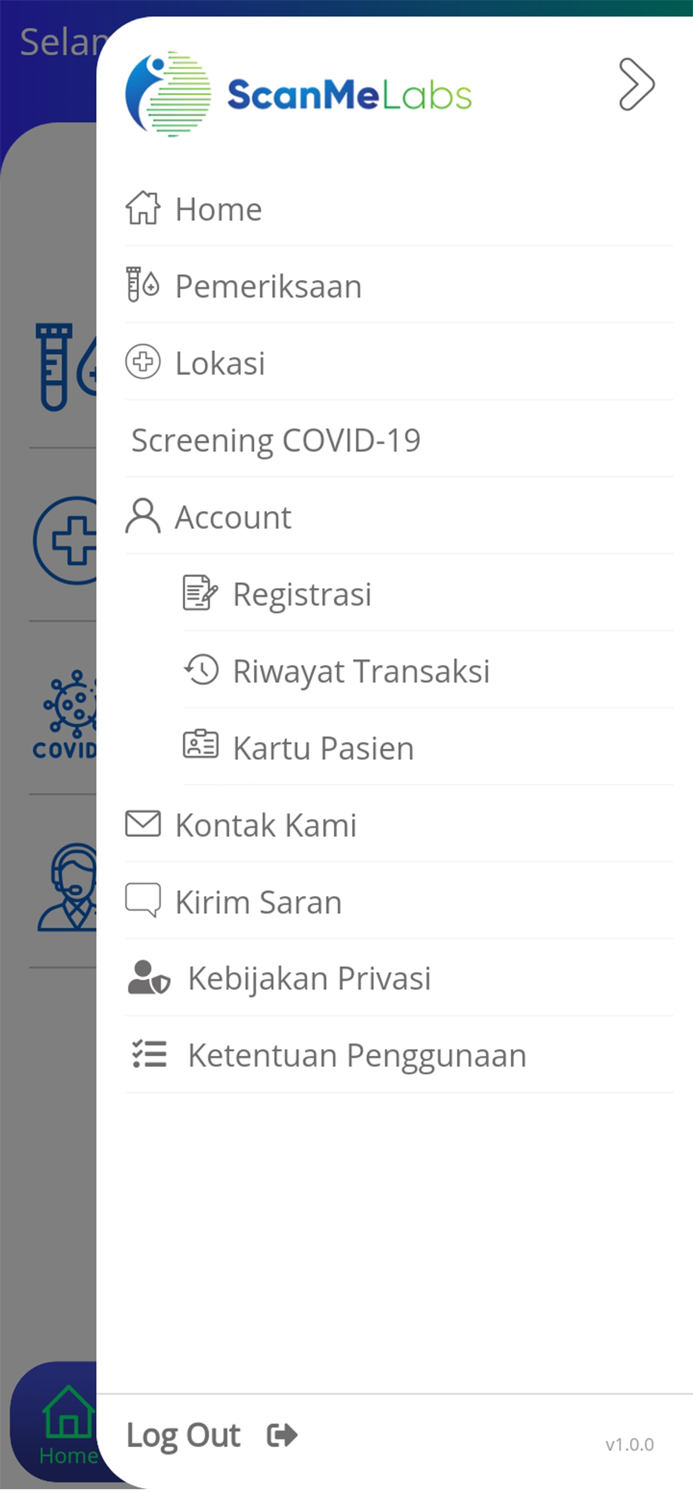This screenshot has width=693, height=1500.
Task: Open Pemeriksaan menu item
Action: point(398,286)
